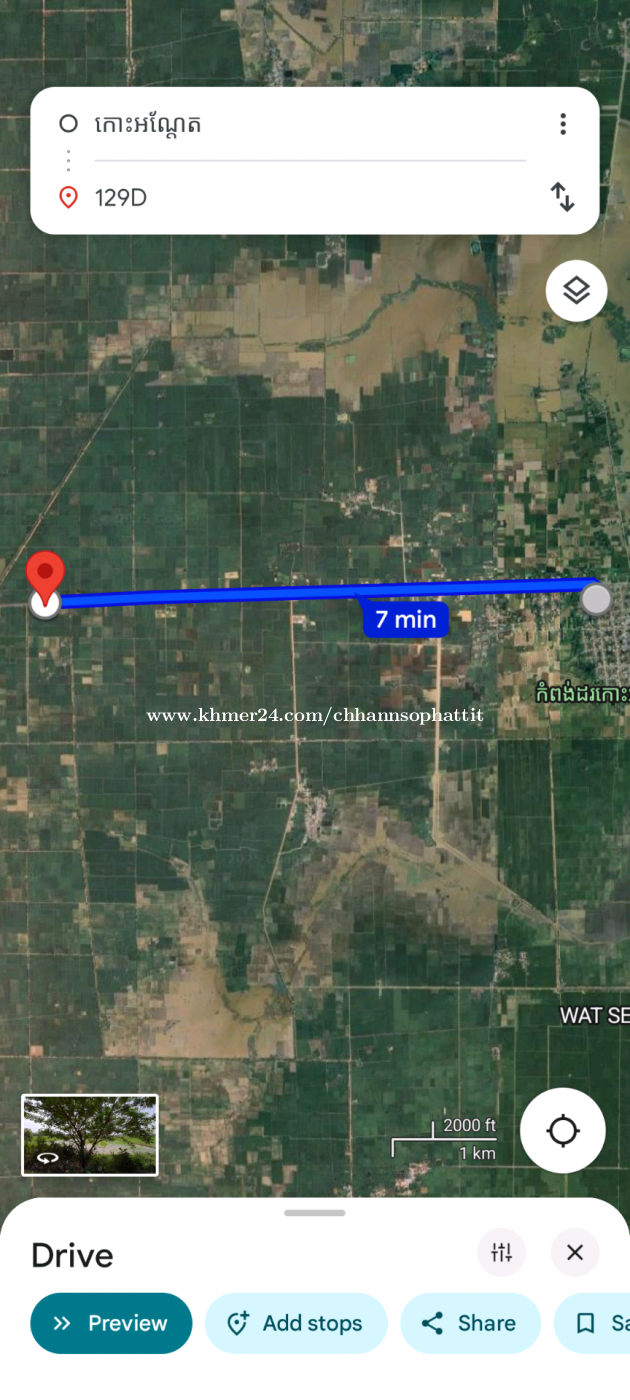Share this route
Screen dimensions: 630x1400
pos(470,1323)
